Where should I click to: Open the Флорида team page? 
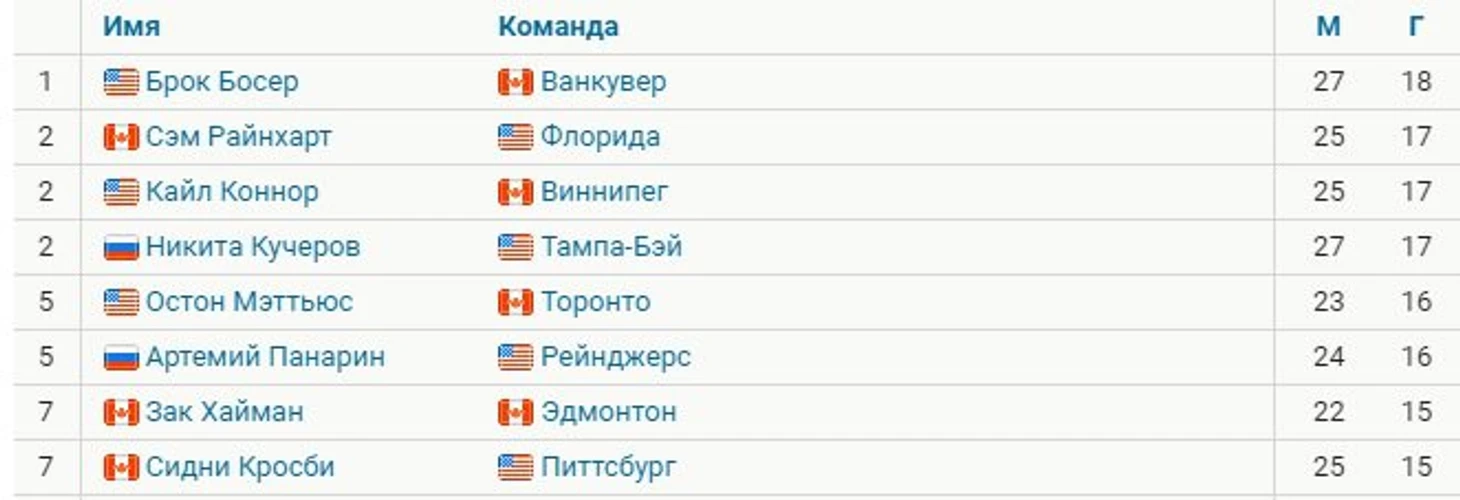pos(600,137)
